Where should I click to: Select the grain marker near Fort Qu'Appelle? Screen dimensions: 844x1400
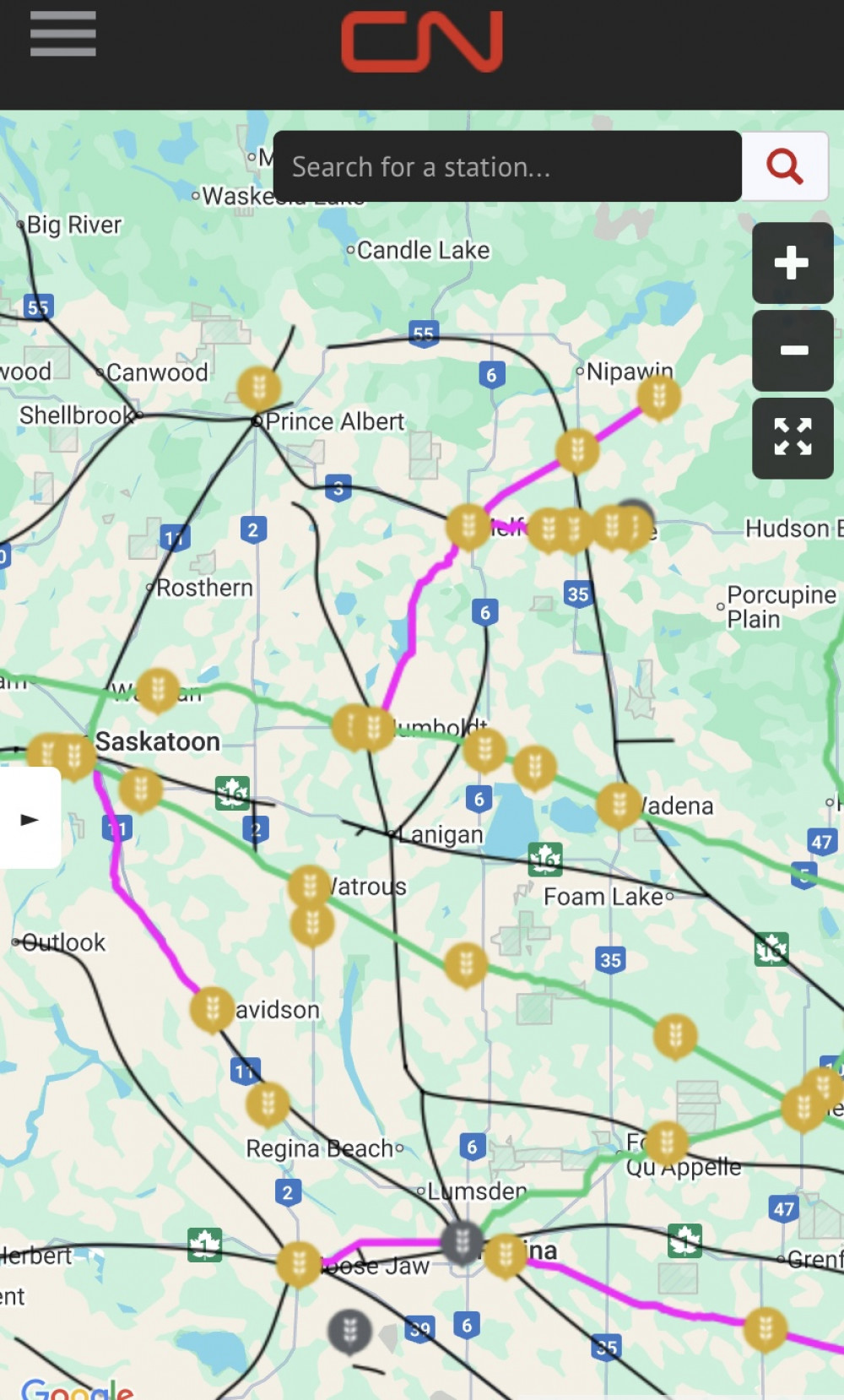(666, 1142)
